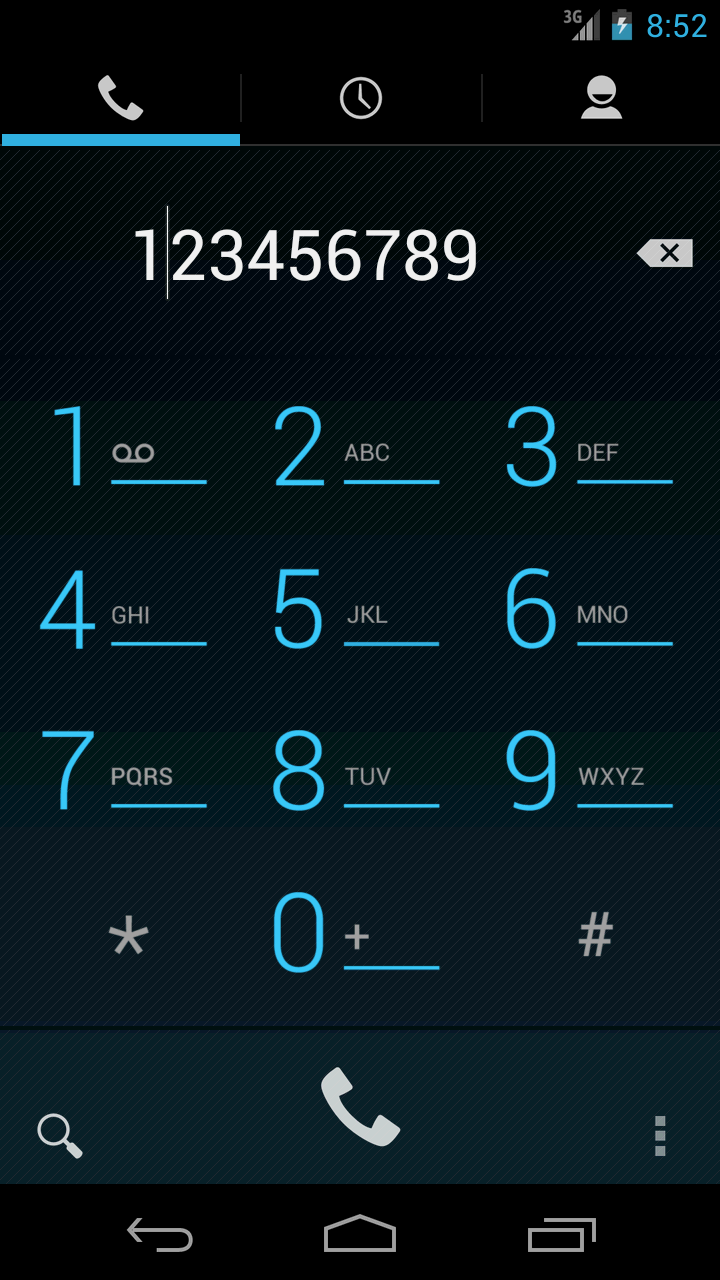Call the entered number
This screenshot has width=720, height=1280.
pyautogui.click(x=360, y=1107)
